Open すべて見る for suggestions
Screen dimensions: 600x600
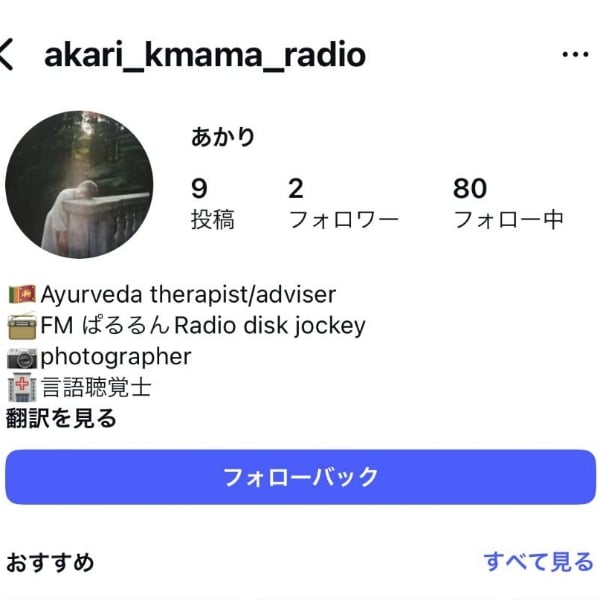pos(538,562)
